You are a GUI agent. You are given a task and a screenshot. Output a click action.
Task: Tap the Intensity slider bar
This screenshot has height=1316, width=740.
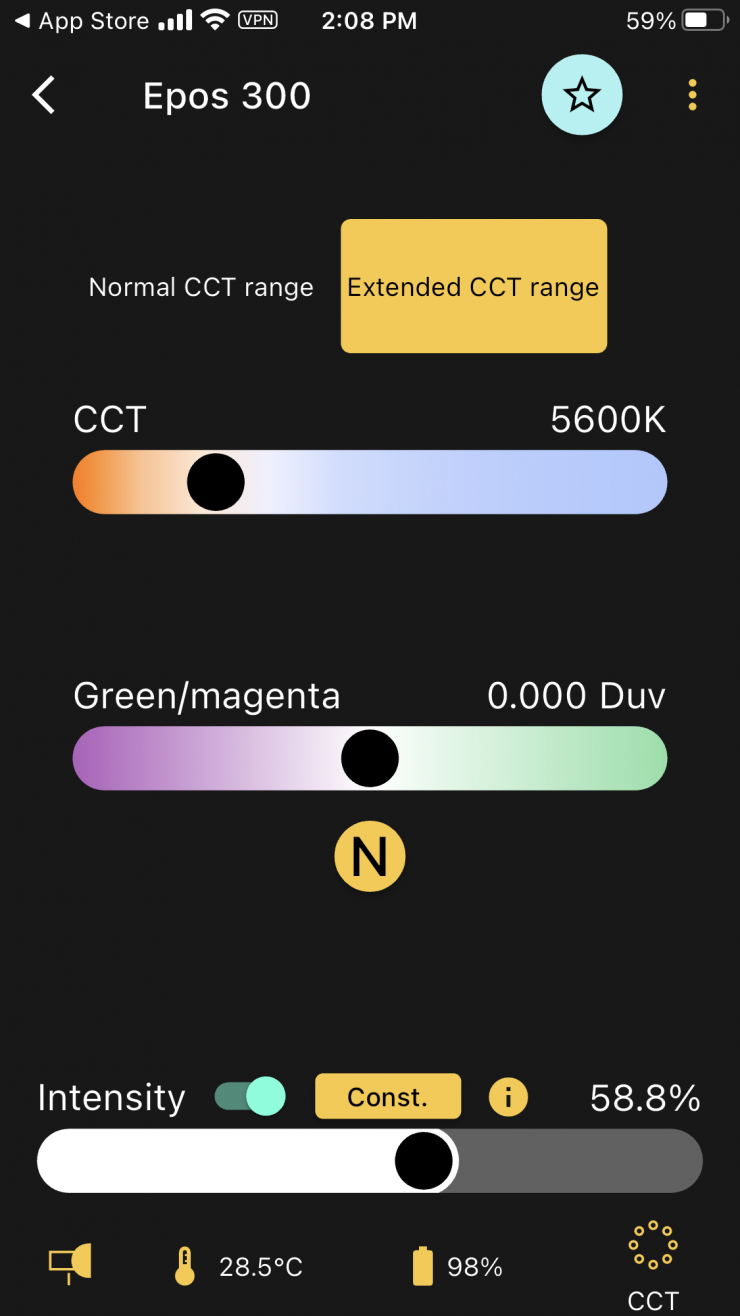coord(370,1161)
